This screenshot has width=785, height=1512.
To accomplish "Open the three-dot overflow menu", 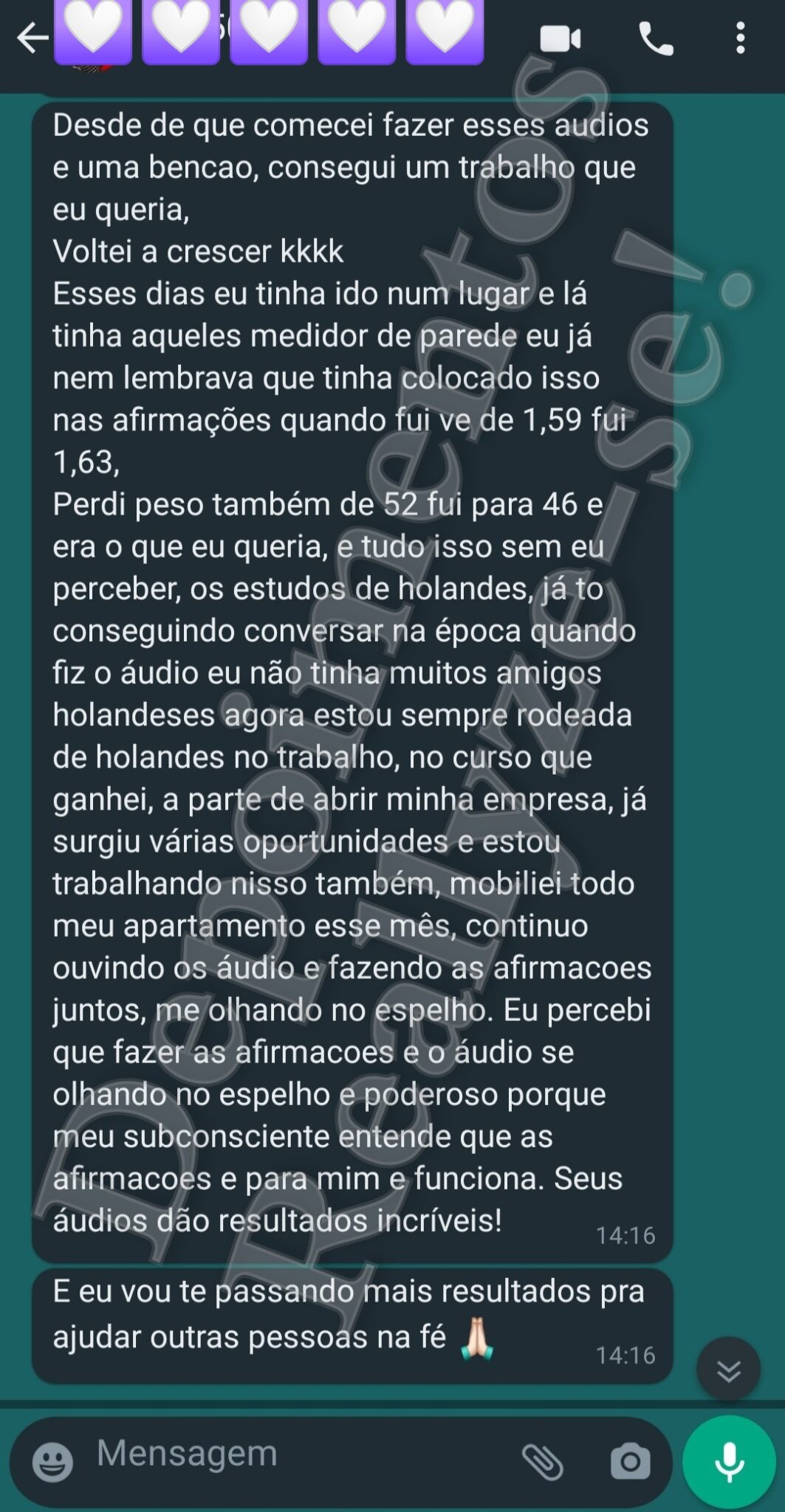I will 740,38.
